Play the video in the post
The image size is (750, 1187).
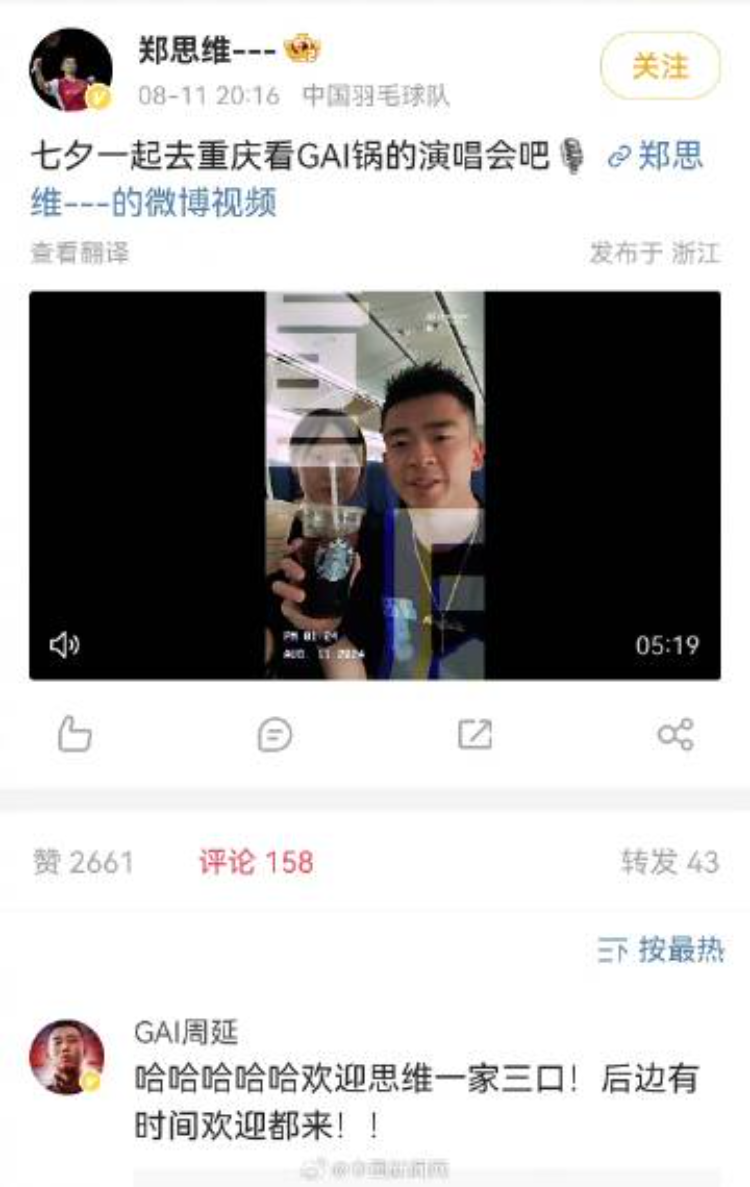tap(374, 485)
